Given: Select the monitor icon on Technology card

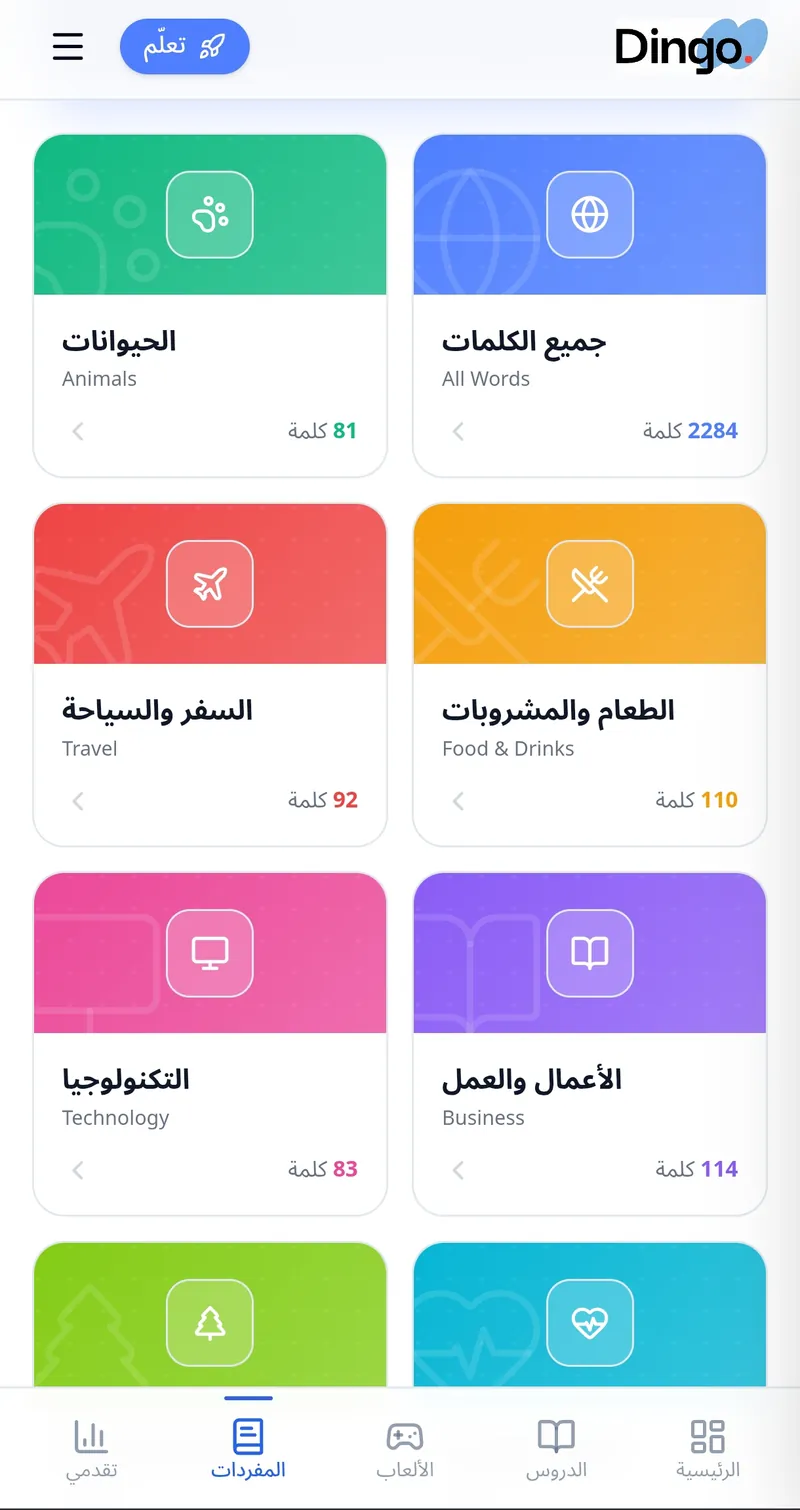Looking at the screenshot, I should [210, 952].
